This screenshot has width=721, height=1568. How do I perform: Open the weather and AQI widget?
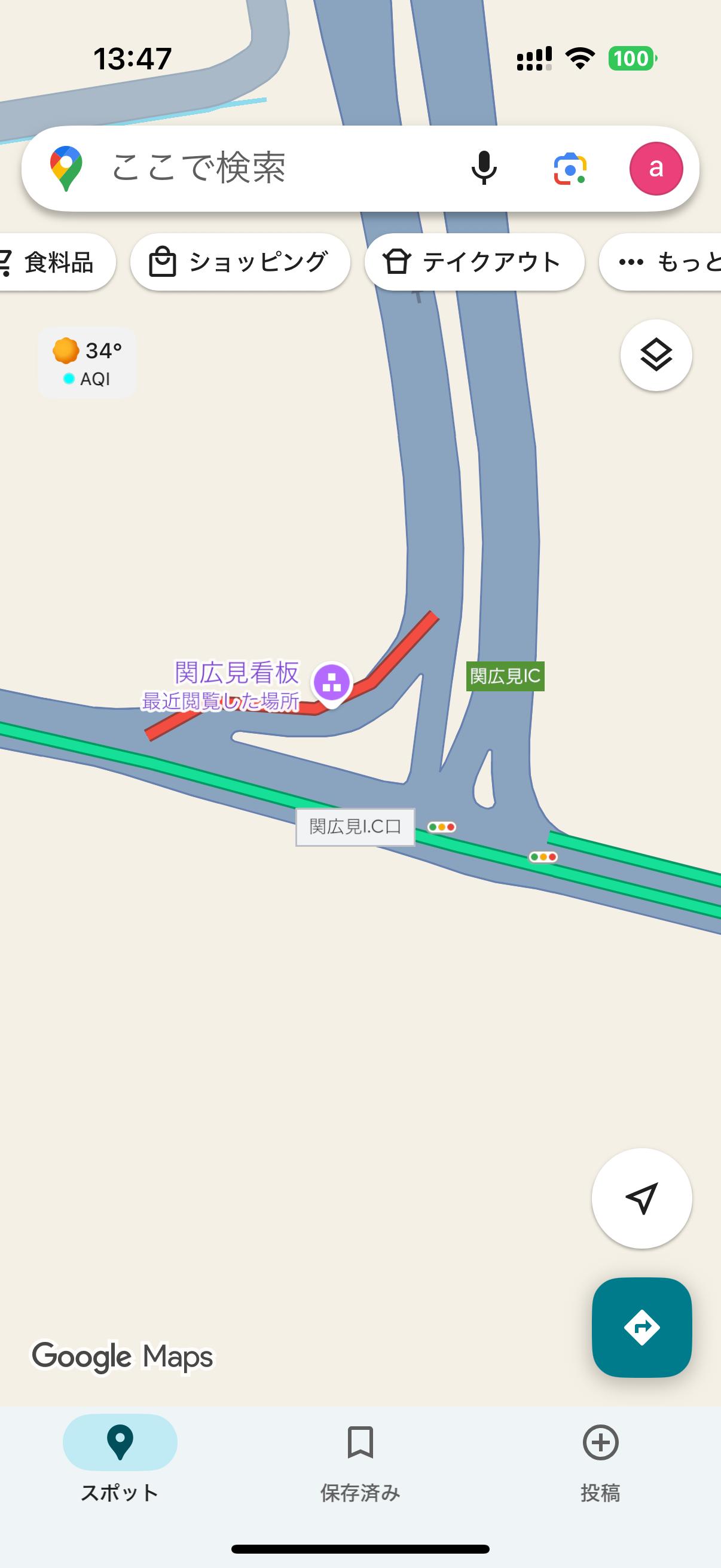click(x=87, y=364)
